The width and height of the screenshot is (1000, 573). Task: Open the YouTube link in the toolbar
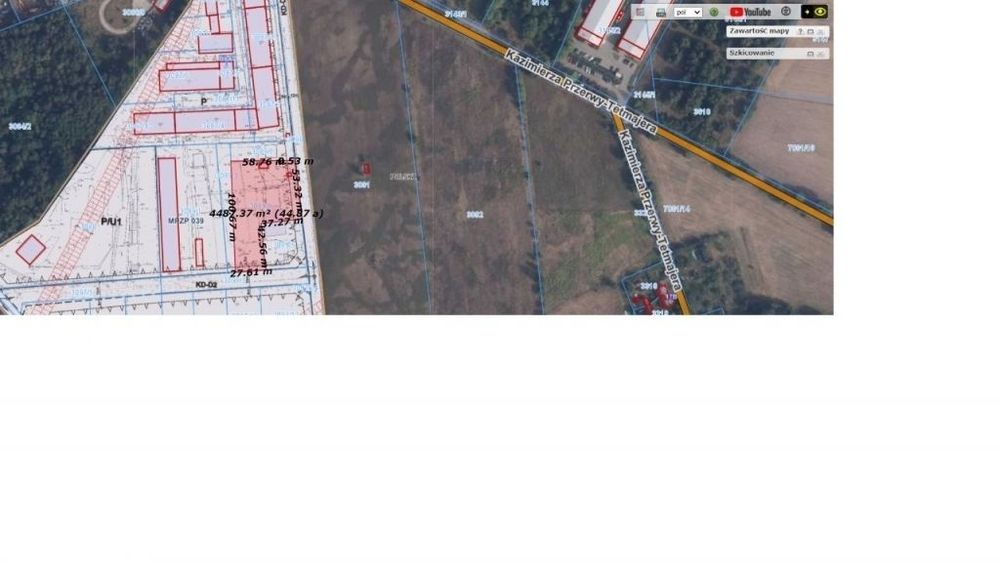point(750,12)
